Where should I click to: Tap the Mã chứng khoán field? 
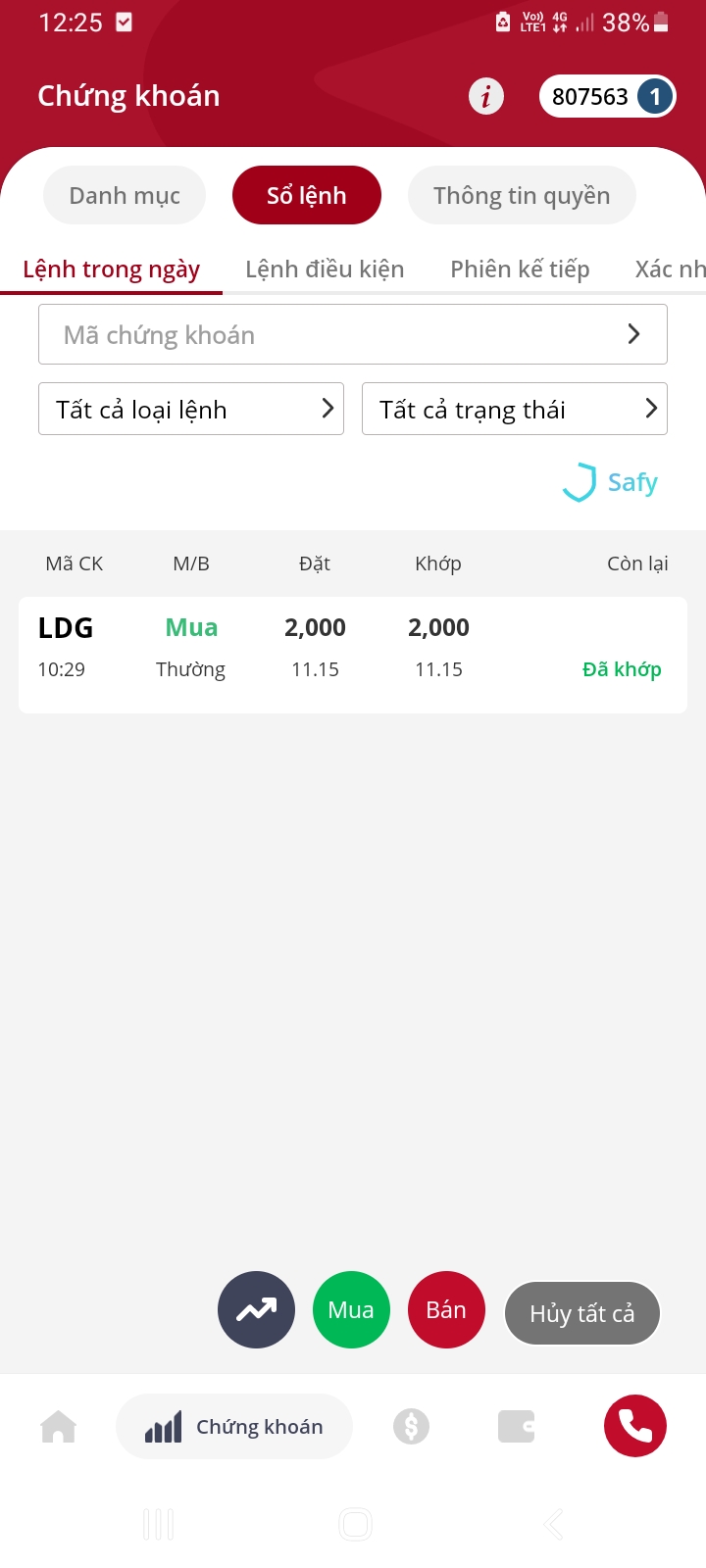tap(352, 335)
